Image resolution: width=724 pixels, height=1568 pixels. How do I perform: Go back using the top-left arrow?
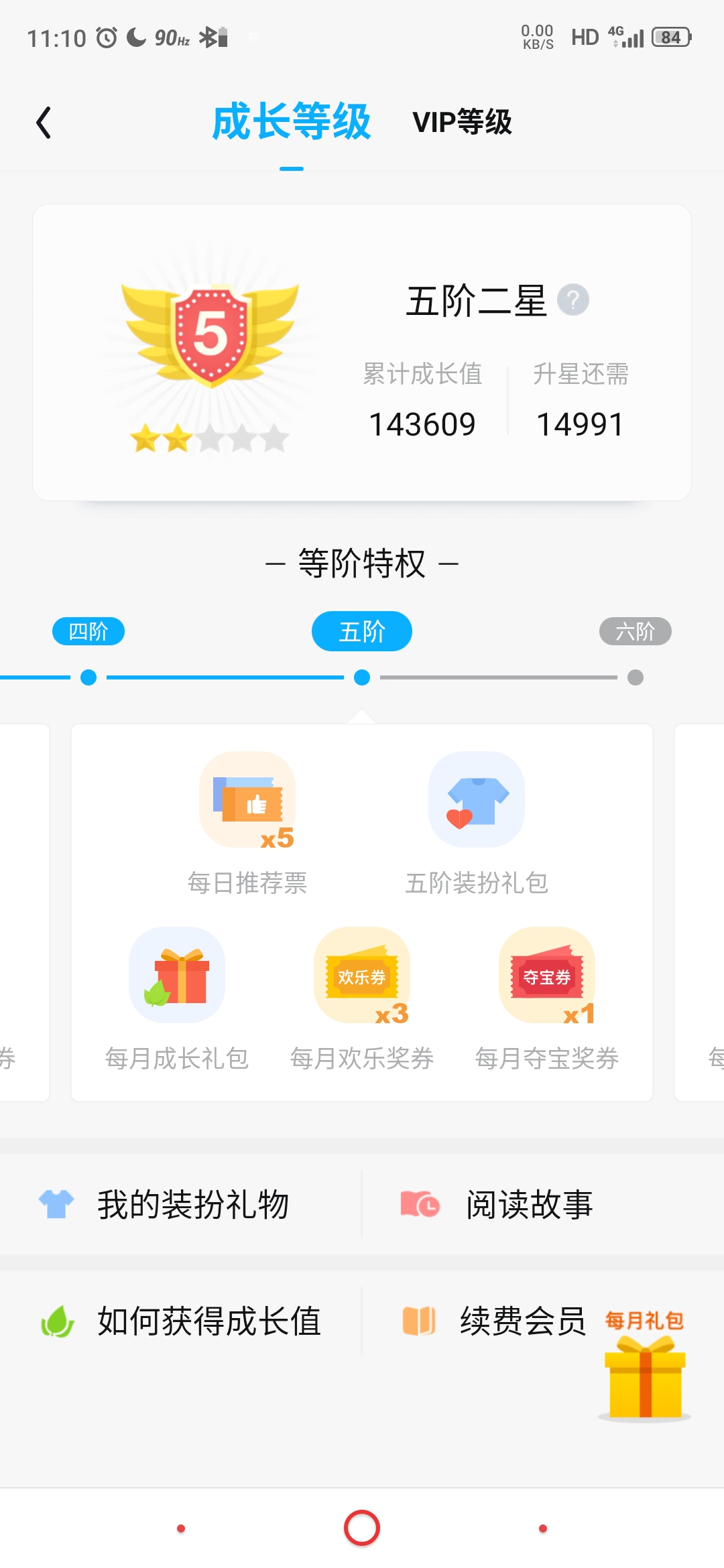coord(44,123)
